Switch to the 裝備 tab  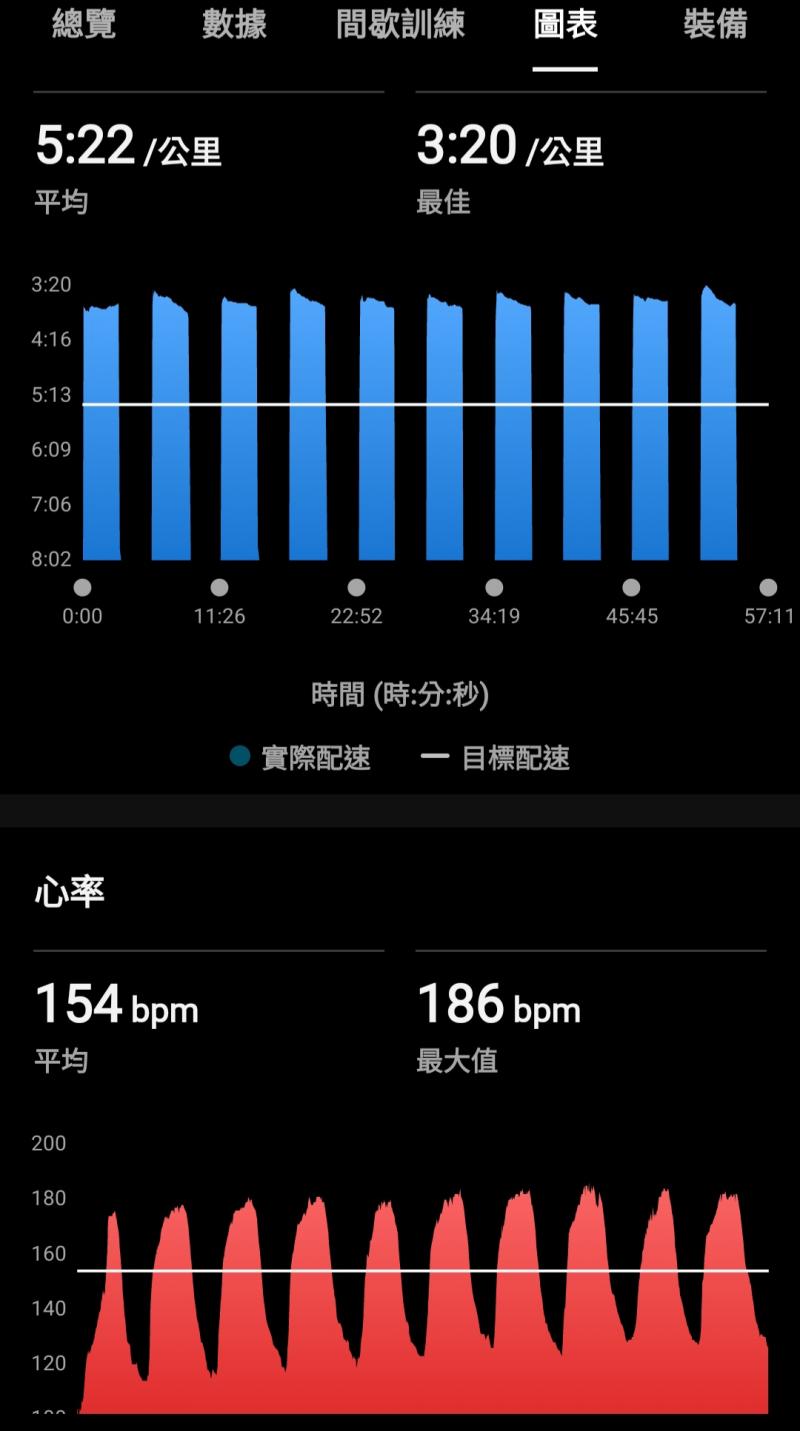(x=715, y=24)
